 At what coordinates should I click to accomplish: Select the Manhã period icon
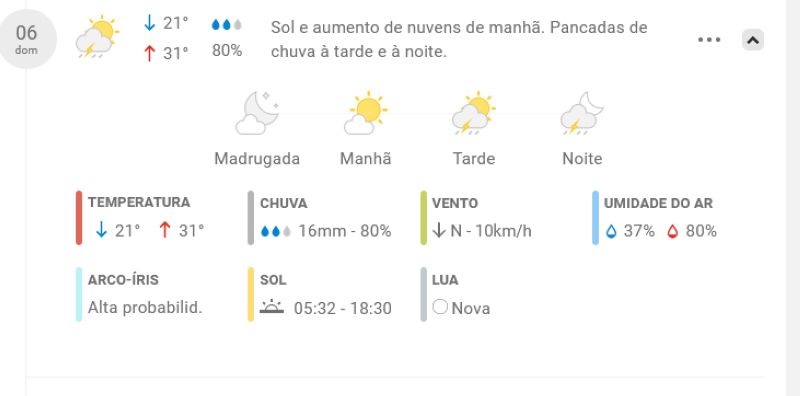(x=365, y=113)
